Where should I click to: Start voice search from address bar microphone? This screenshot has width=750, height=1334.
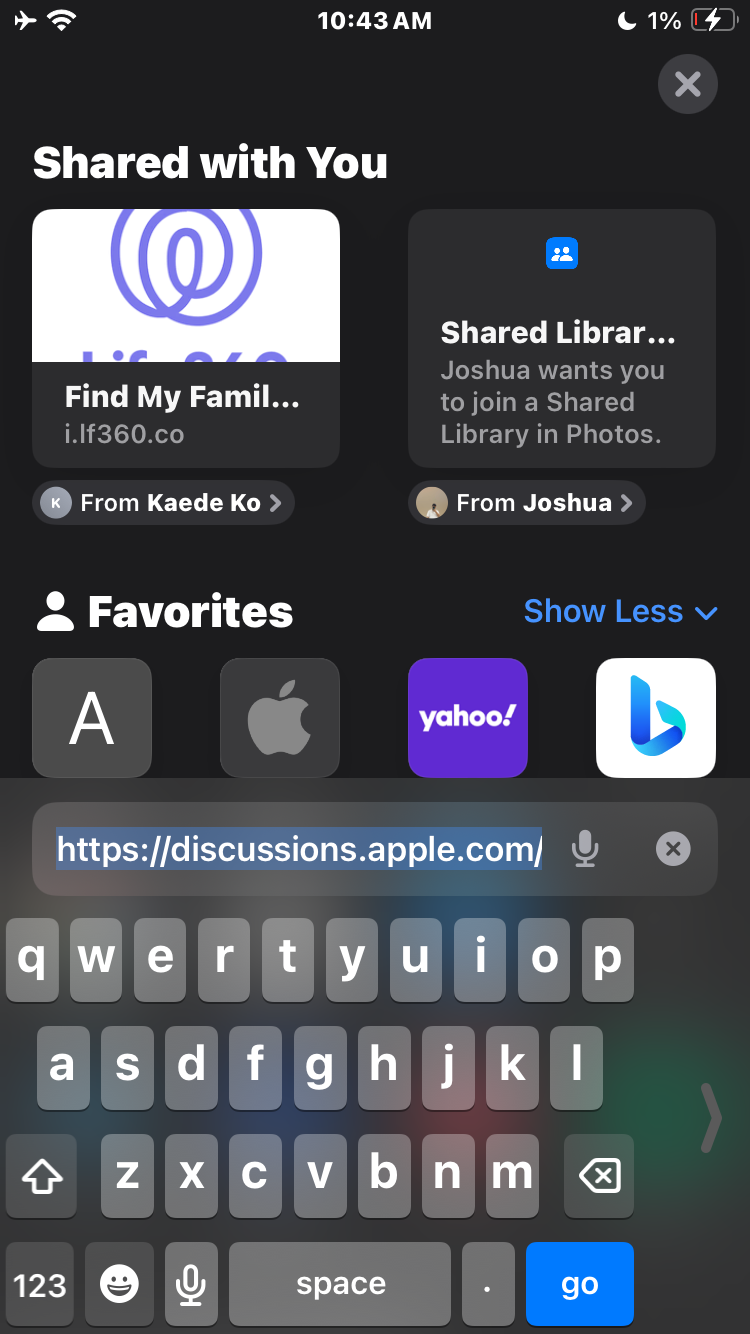pos(585,850)
